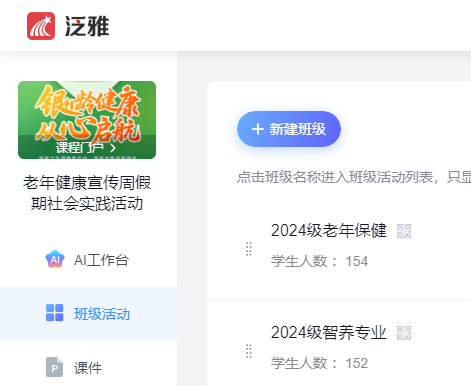Create a new class with 新建班级
Image resolution: width=471 pixels, height=386 pixels.
(289, 129)
